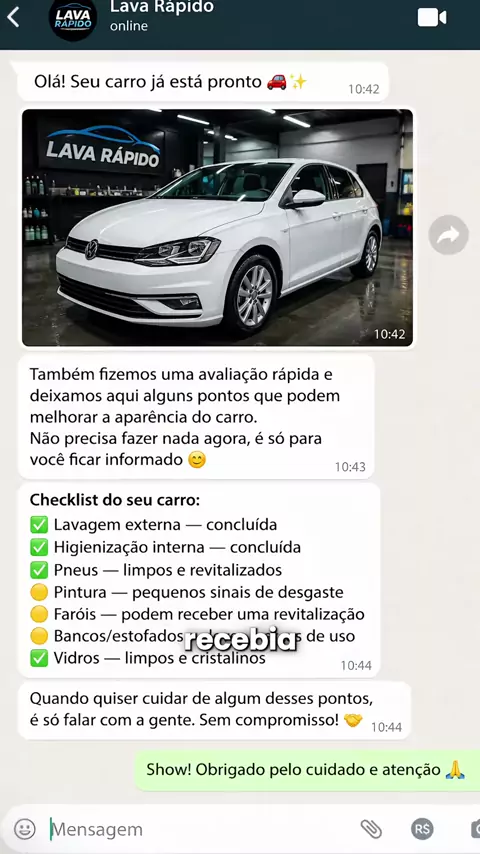Open the white car photo

pos(217,228)
